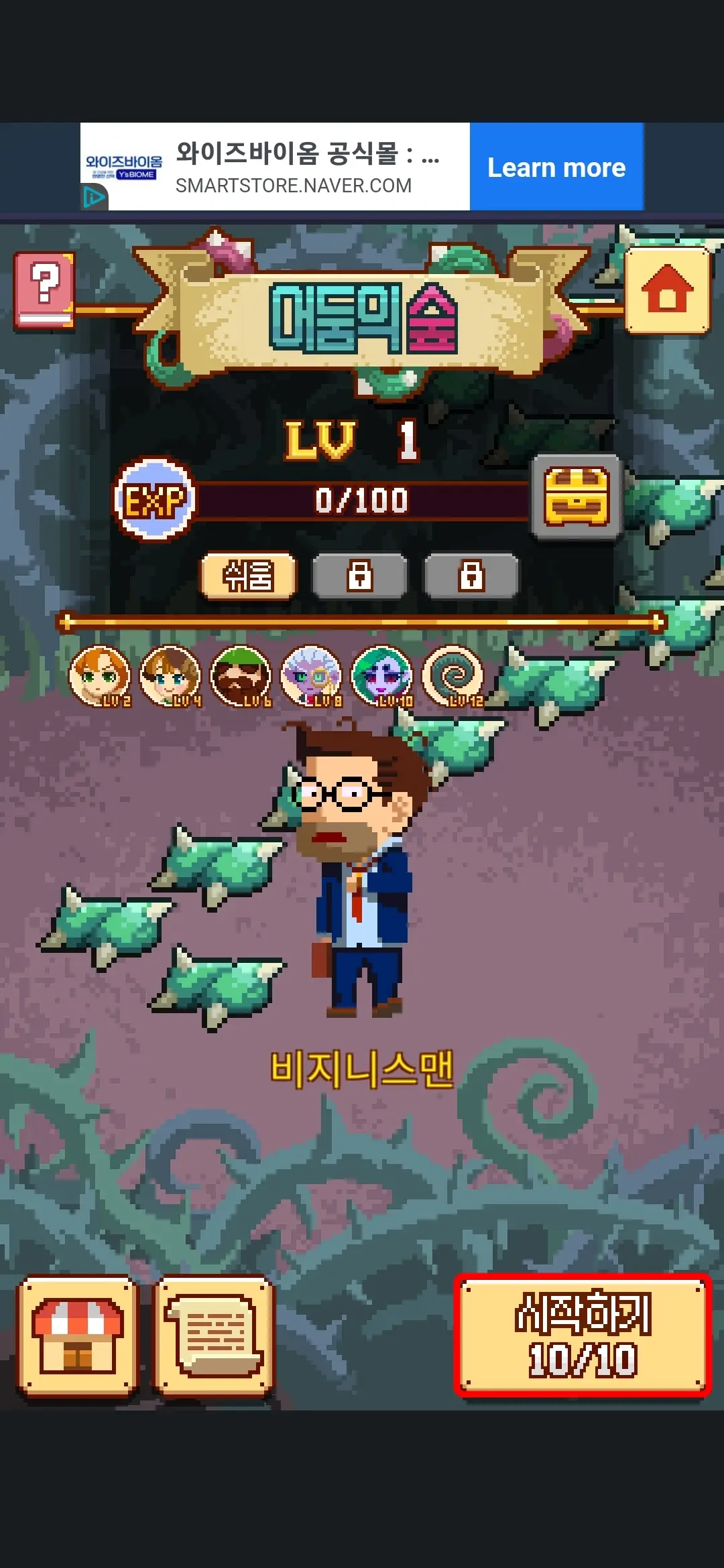Select the LV 12 spiral portrait
724x1568 pixels.
click(x=455, y=677)
